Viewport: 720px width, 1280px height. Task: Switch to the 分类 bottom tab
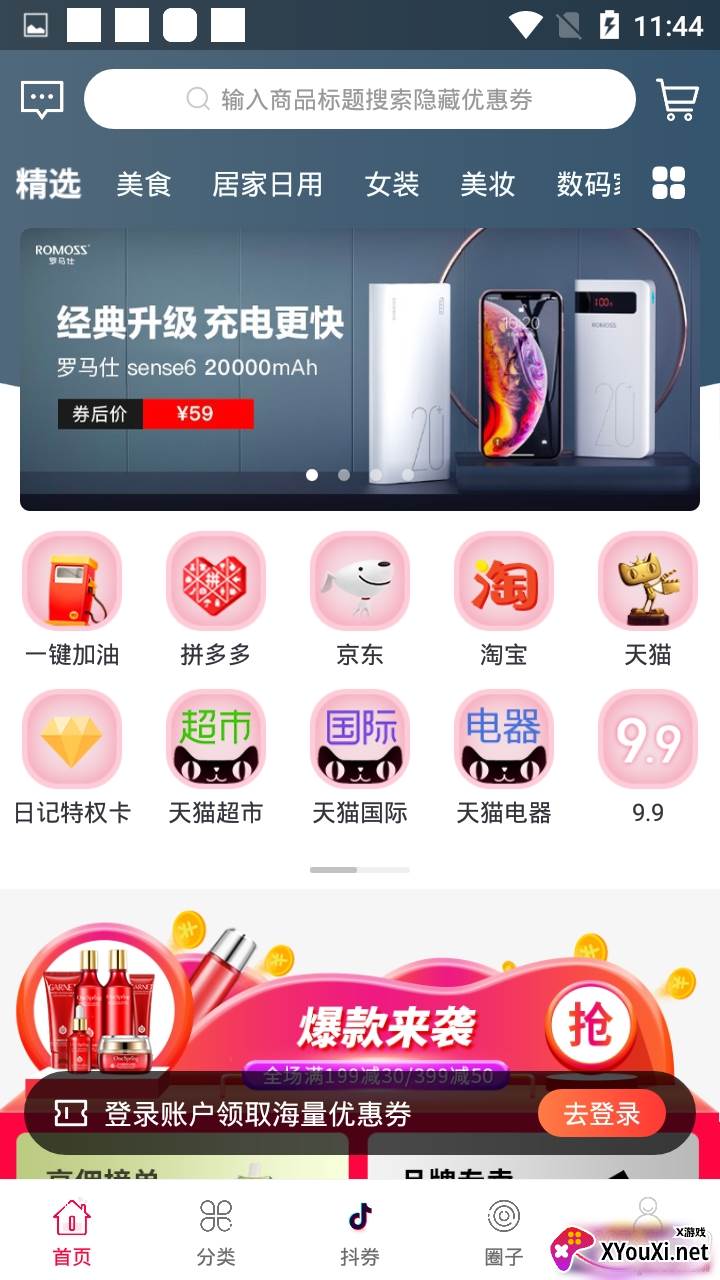pos(216,1232)
